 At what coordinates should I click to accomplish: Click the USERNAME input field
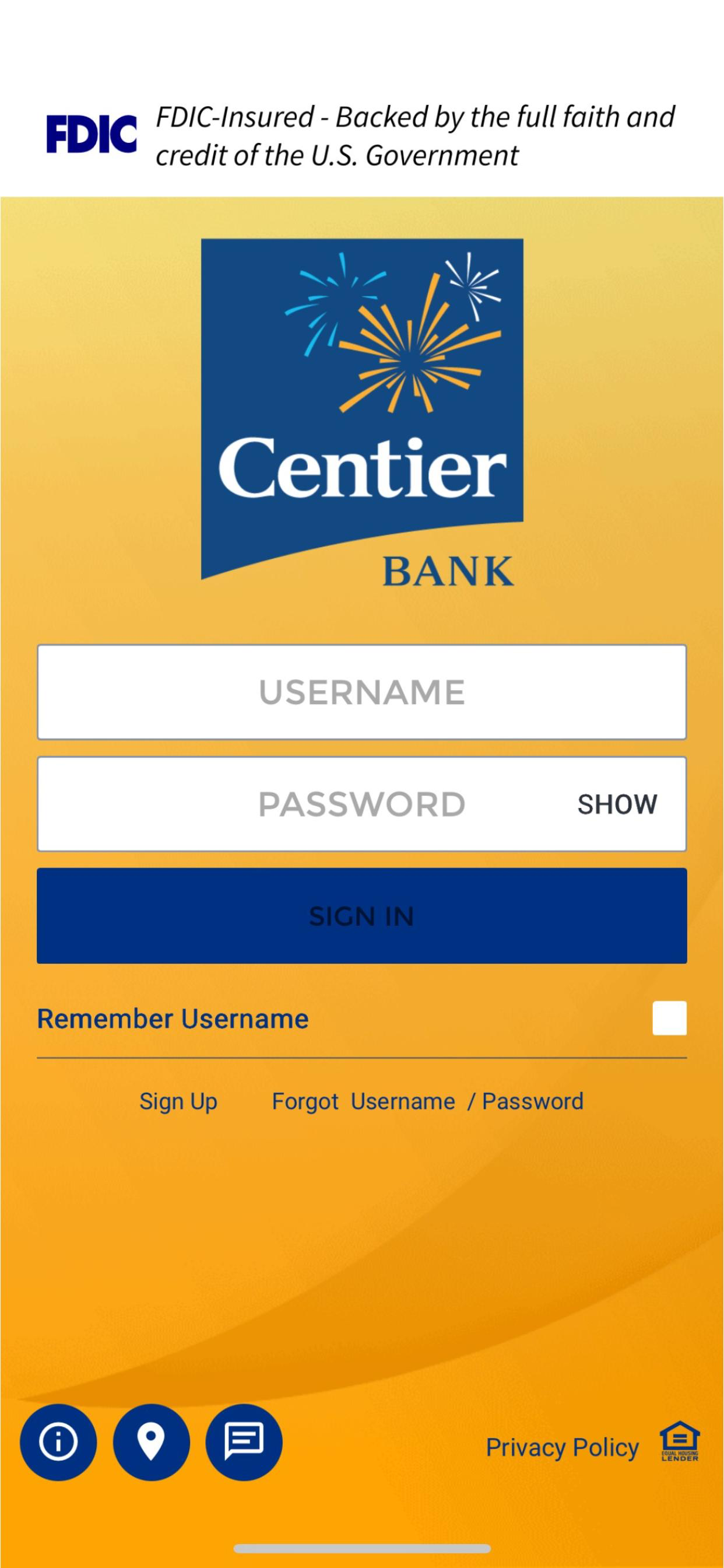(x=362, y=691)
